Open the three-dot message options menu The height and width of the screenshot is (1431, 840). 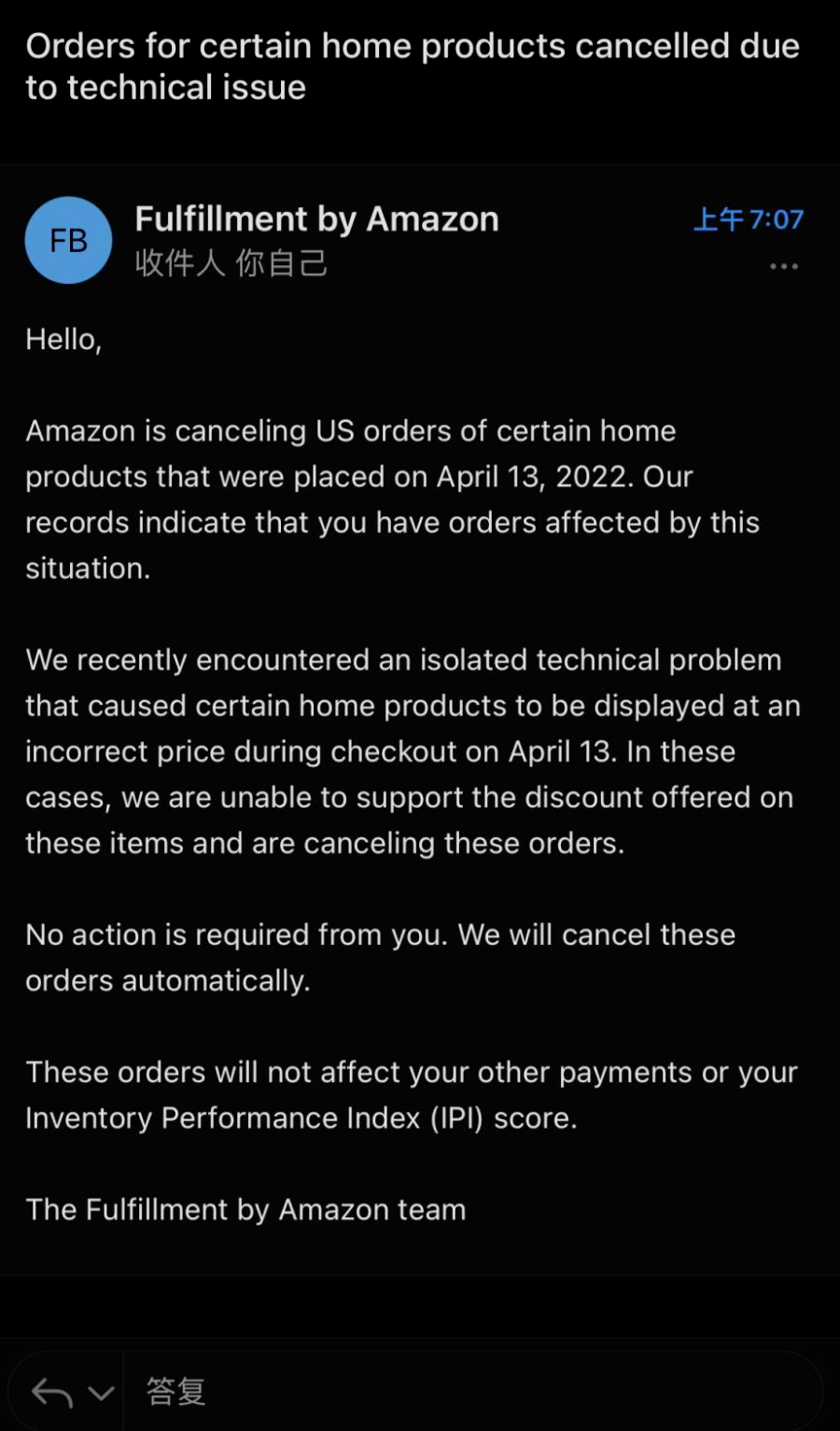pyautogui.click(x=783, y=267)
